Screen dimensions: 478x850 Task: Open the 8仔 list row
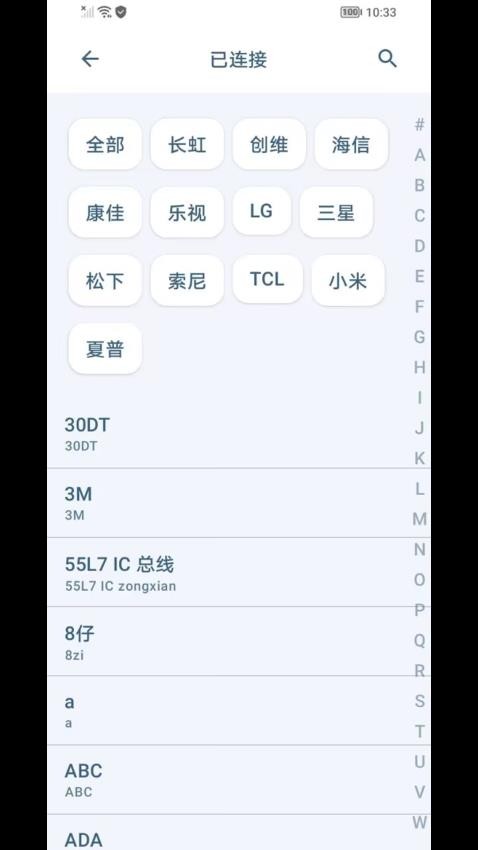click(x=228, y=641)
